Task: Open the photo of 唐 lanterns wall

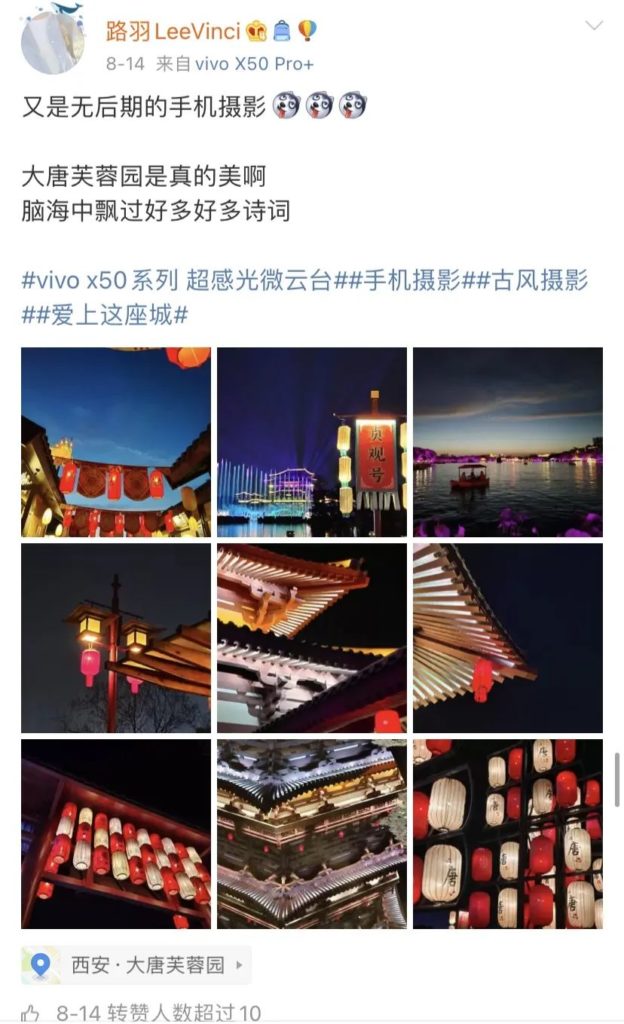Action: pyautogui.click(x=508, y=834)
